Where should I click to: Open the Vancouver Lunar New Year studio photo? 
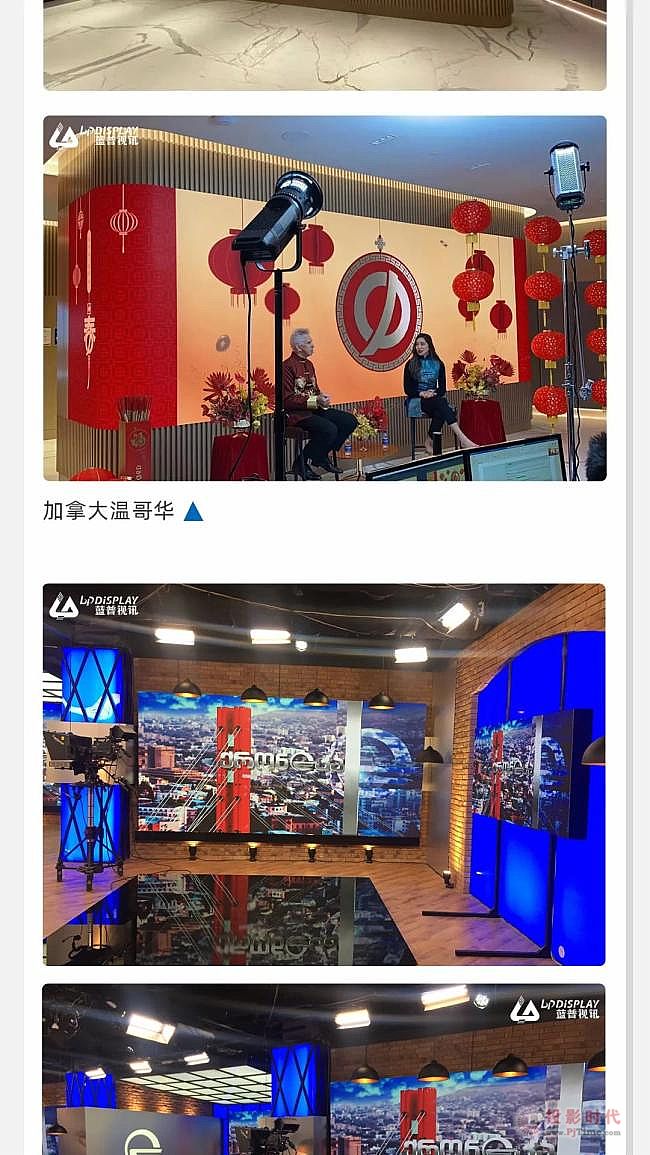pos(324,298)
